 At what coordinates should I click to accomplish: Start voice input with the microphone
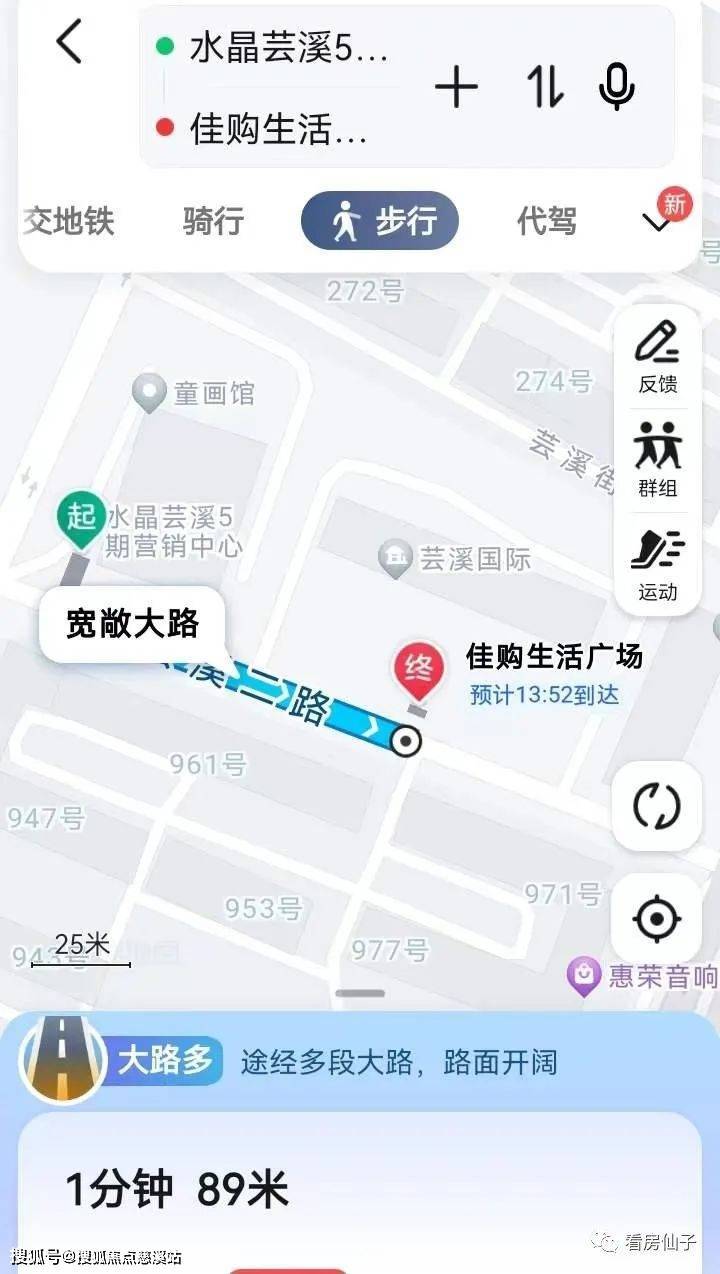click(x=616, y=88)
